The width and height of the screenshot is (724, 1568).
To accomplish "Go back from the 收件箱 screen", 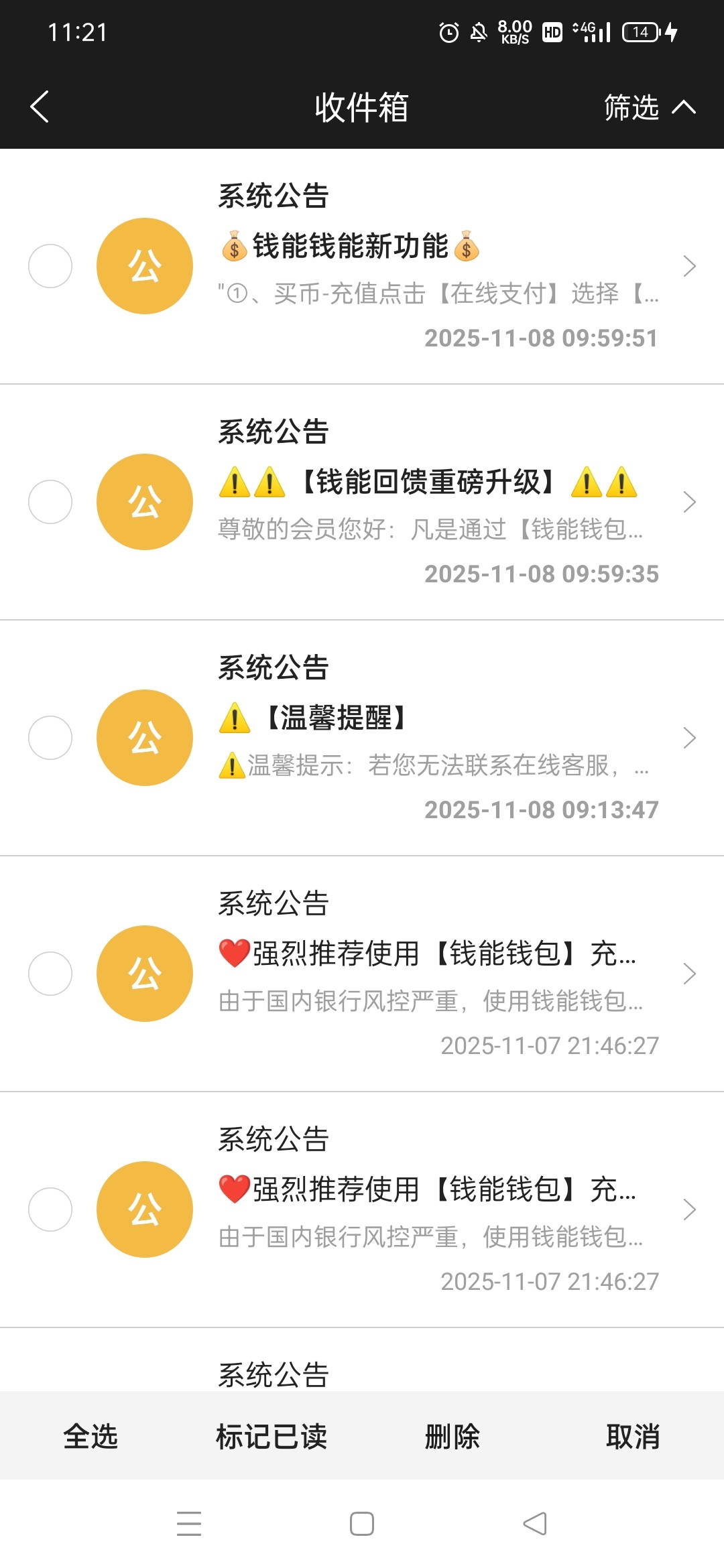I will (x=40, y=107).
